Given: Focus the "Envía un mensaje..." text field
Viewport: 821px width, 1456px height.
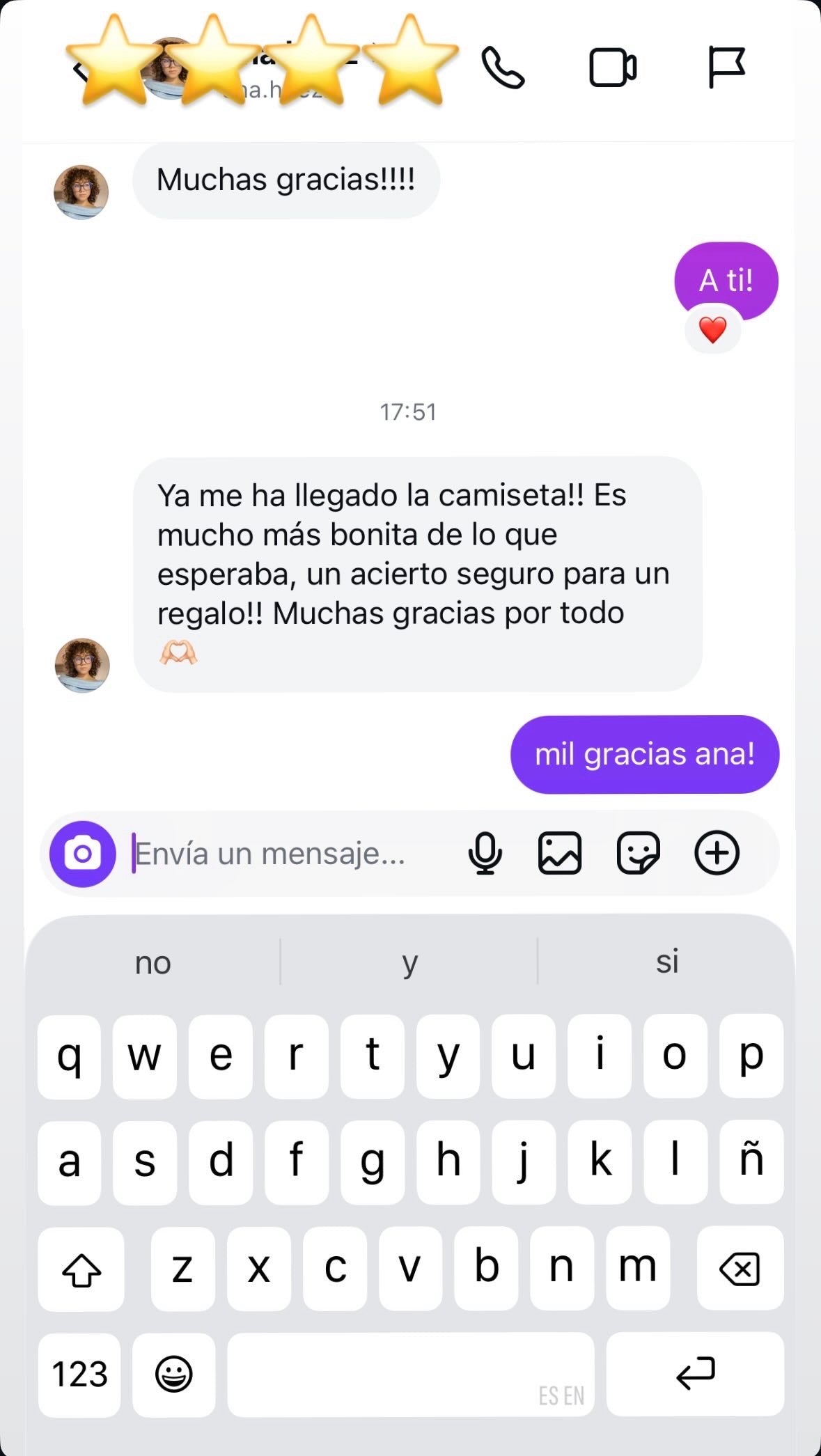Looking at the screenshot, I should (x=291, y=854).
